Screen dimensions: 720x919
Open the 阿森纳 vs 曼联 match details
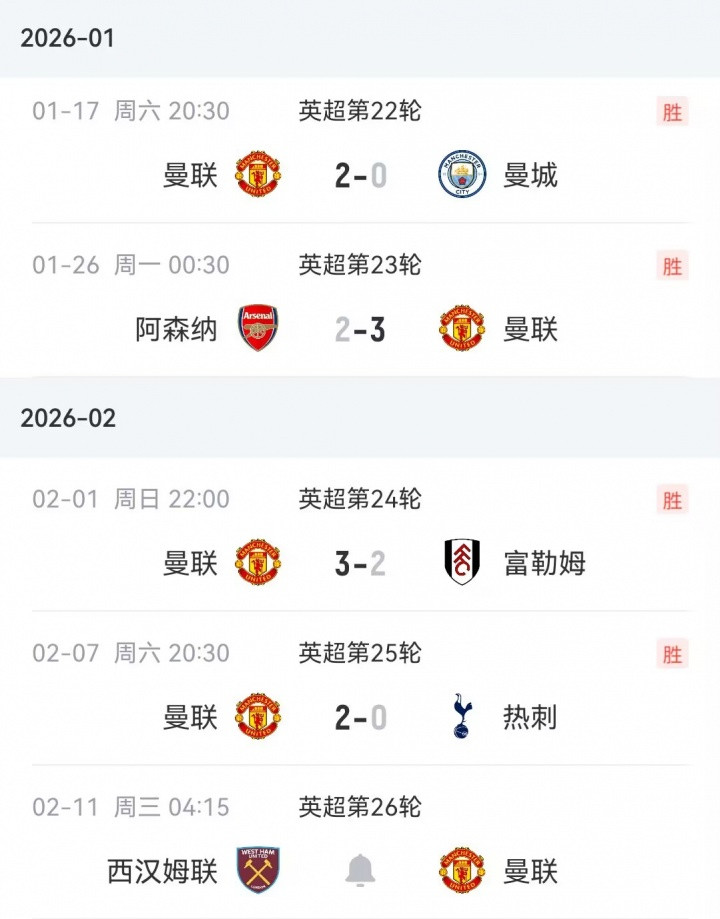pos(360,330)
